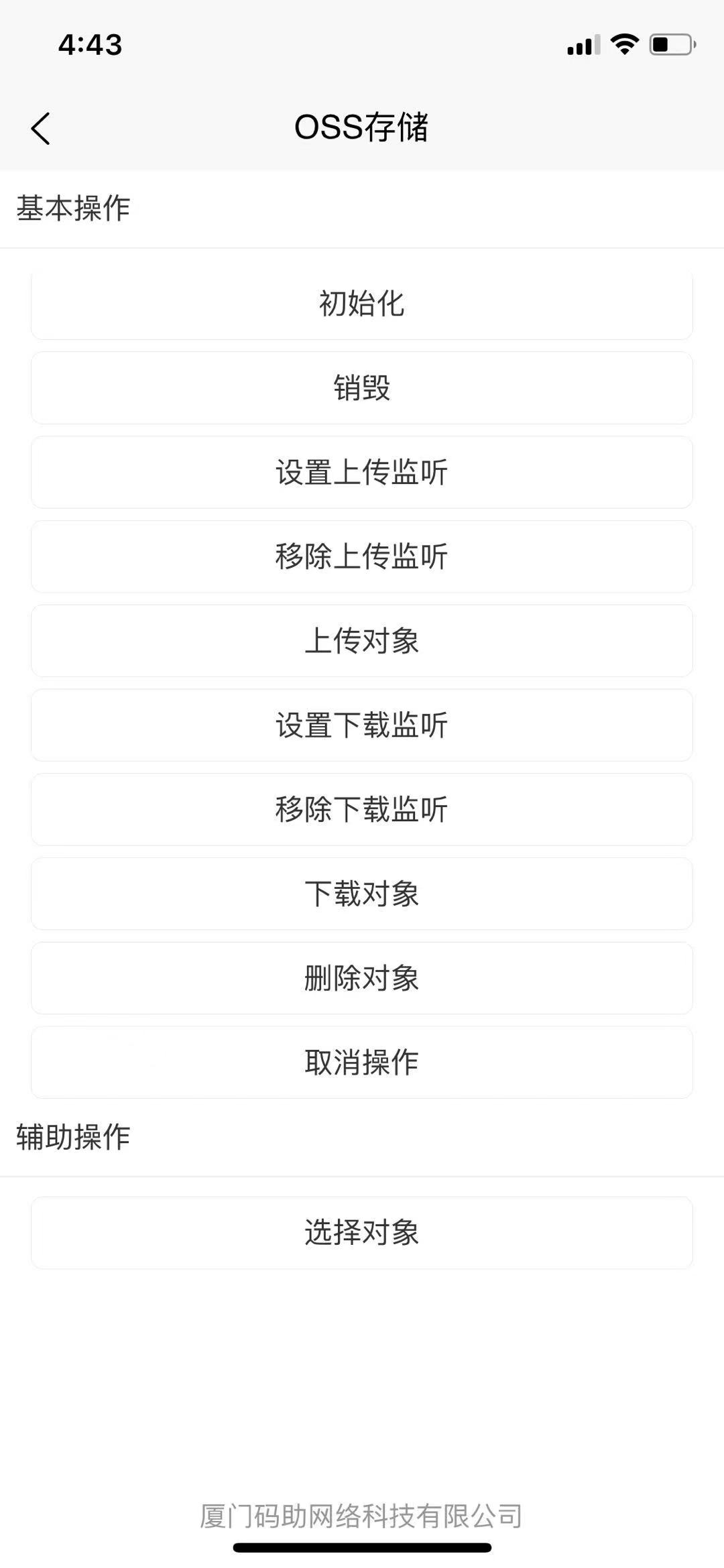Tap the 初始化 button

pos(361,304)
